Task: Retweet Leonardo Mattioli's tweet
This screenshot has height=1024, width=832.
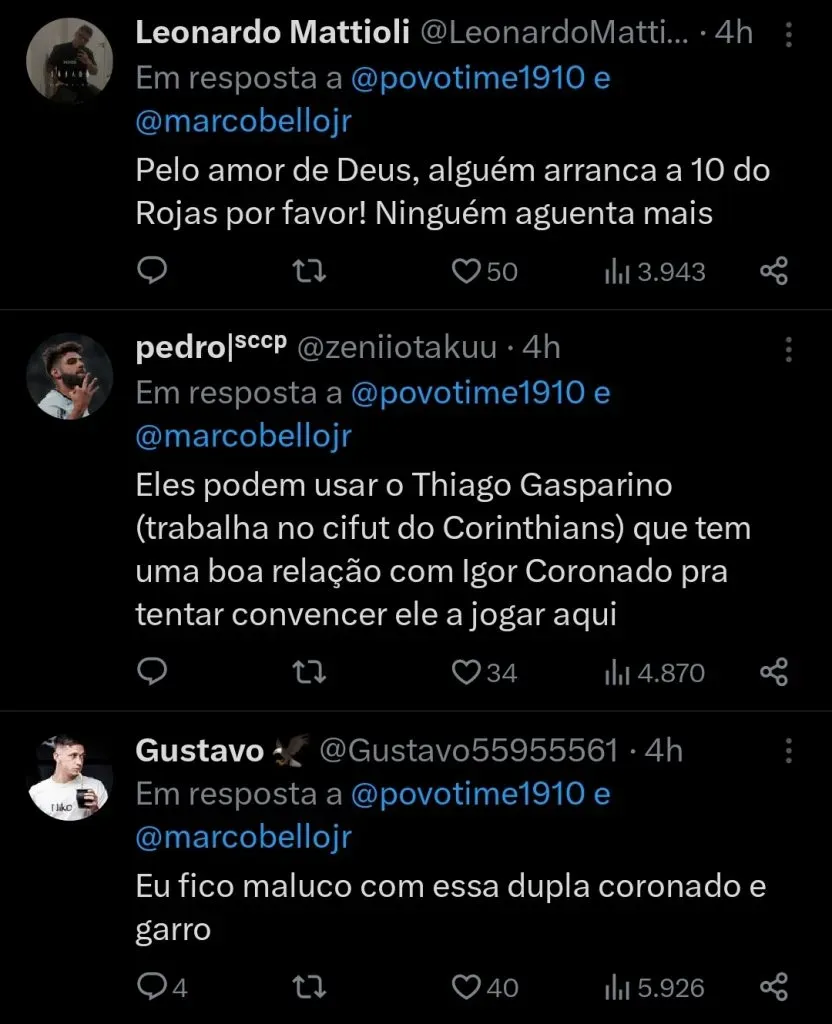Action: click(x=312, y=271)
